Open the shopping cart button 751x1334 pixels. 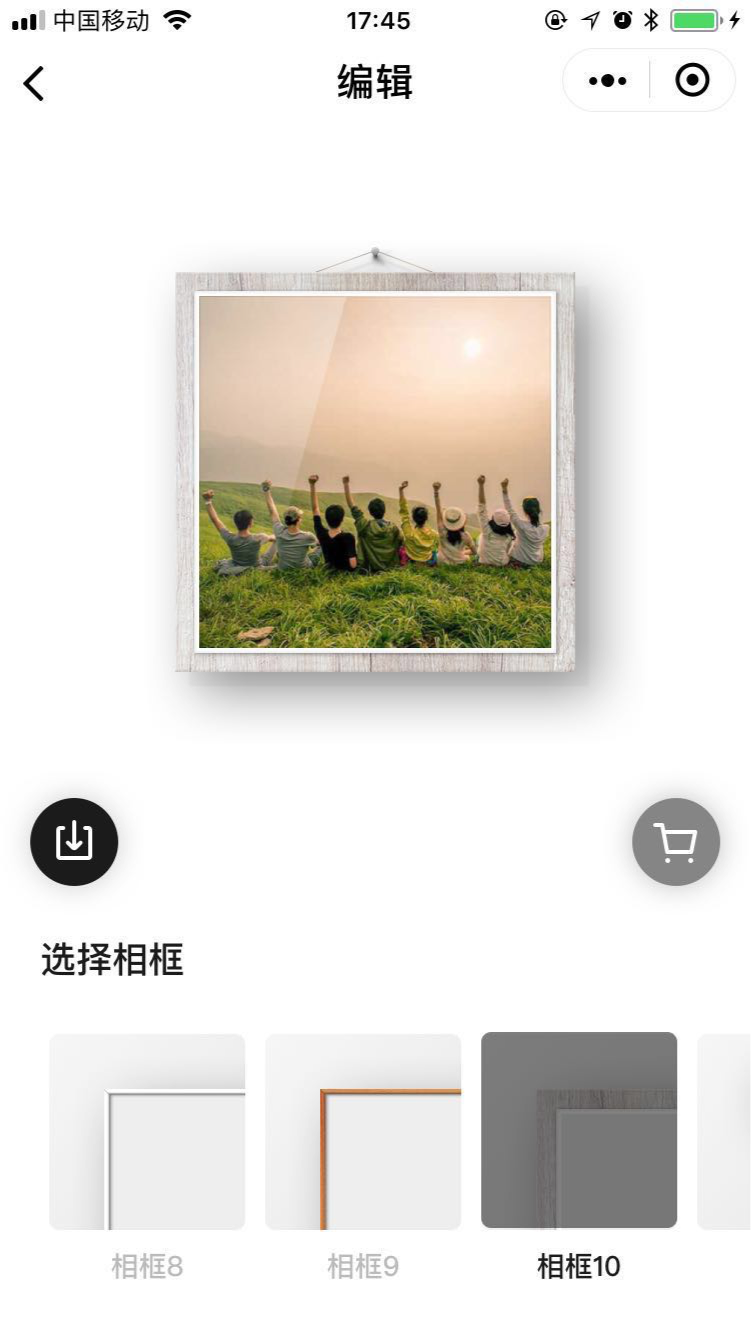(x=676, y=841)
